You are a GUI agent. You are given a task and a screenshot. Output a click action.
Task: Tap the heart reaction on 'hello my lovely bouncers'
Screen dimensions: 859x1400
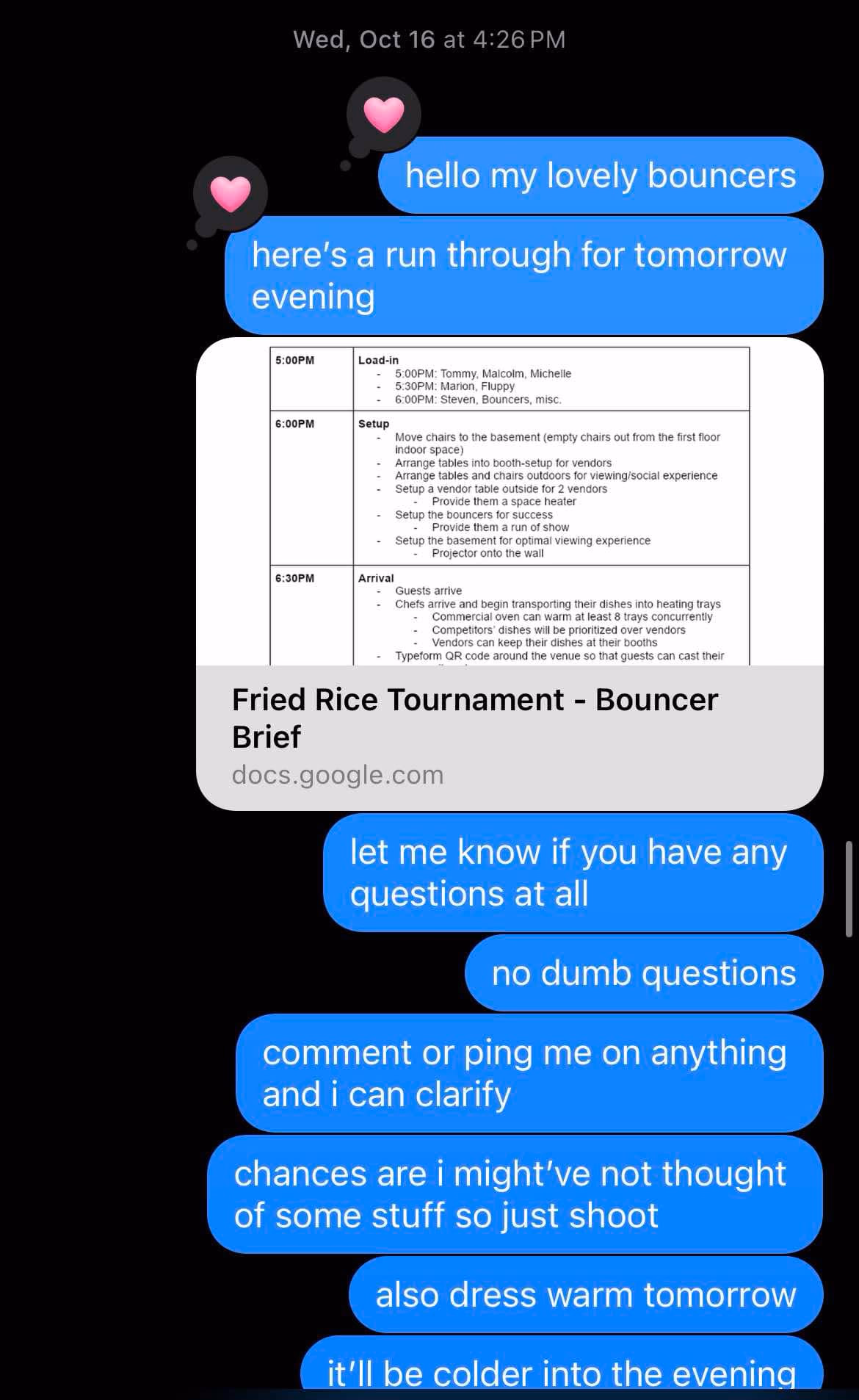(x=384, y=115)
